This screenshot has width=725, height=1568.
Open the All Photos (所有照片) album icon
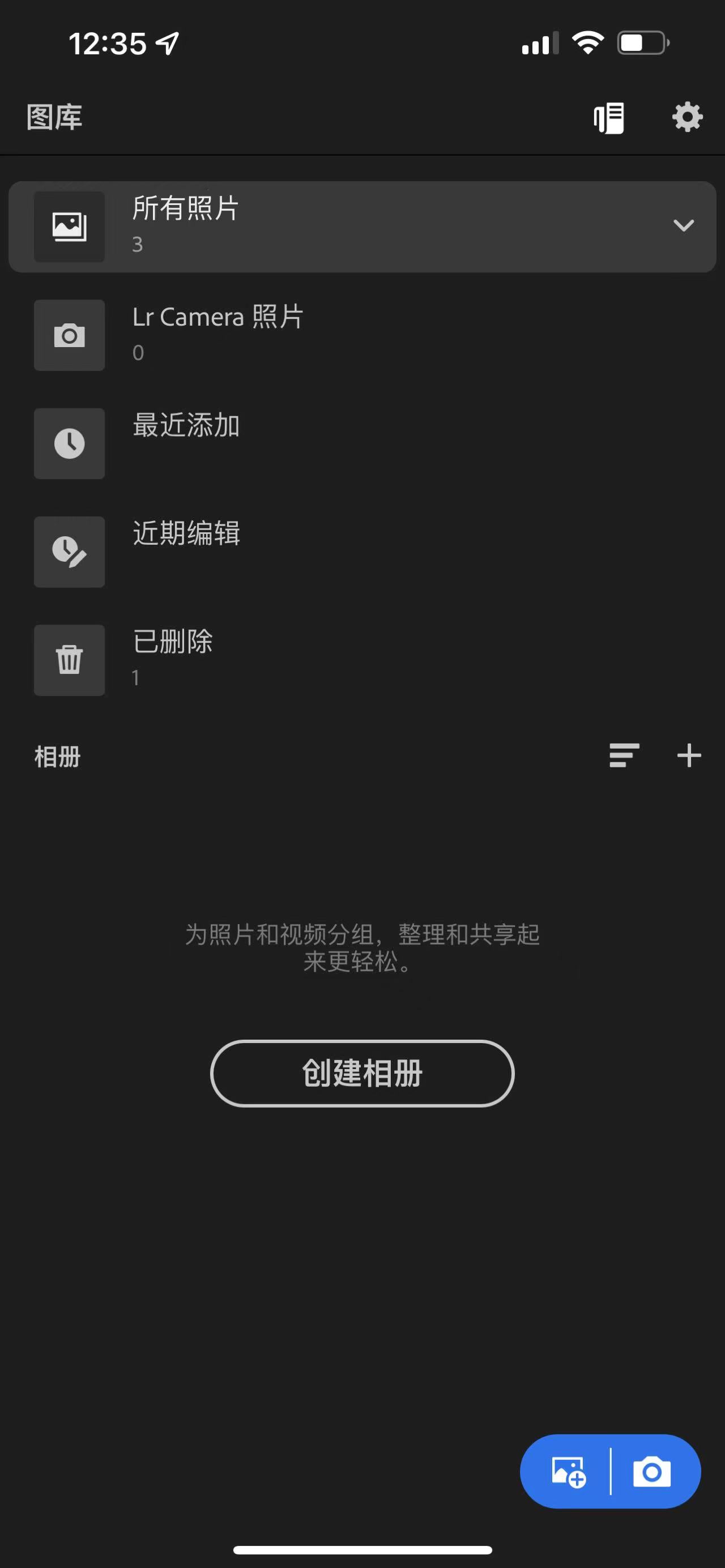coord(69,226)
